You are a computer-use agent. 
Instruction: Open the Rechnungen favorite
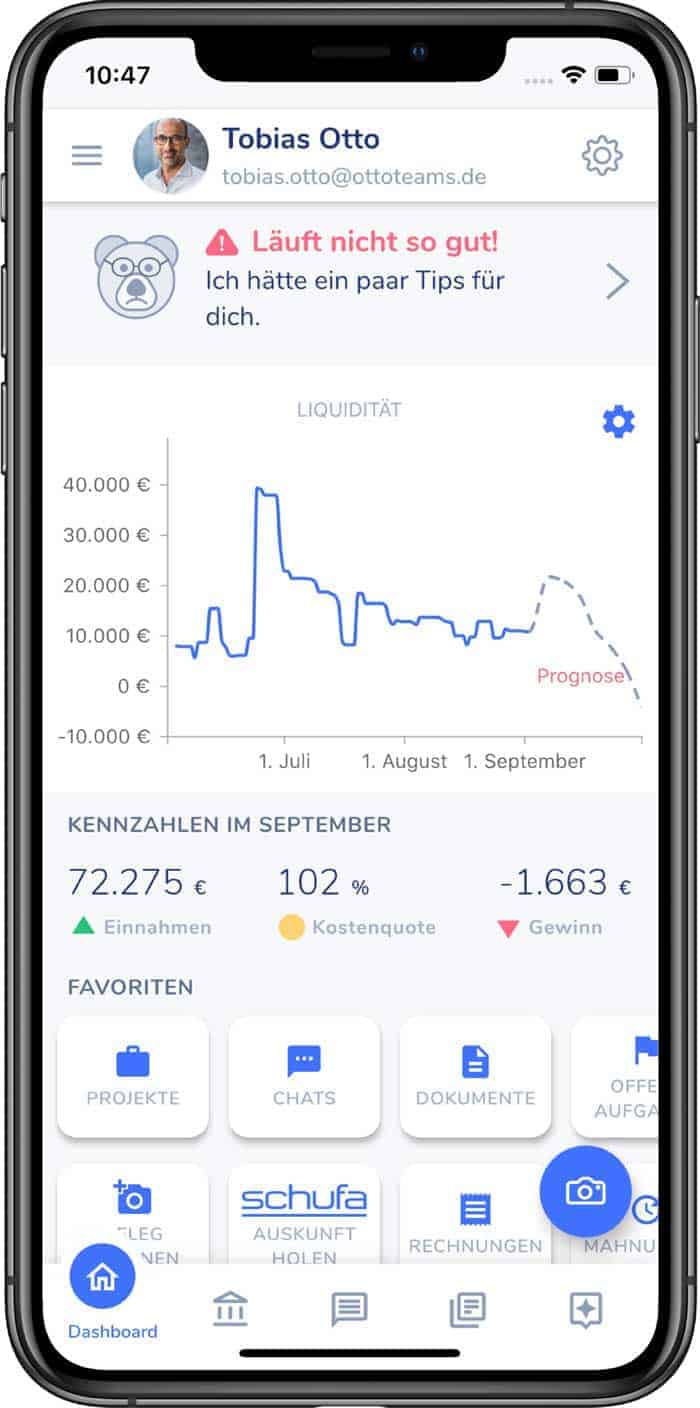tap(475, 1215)
